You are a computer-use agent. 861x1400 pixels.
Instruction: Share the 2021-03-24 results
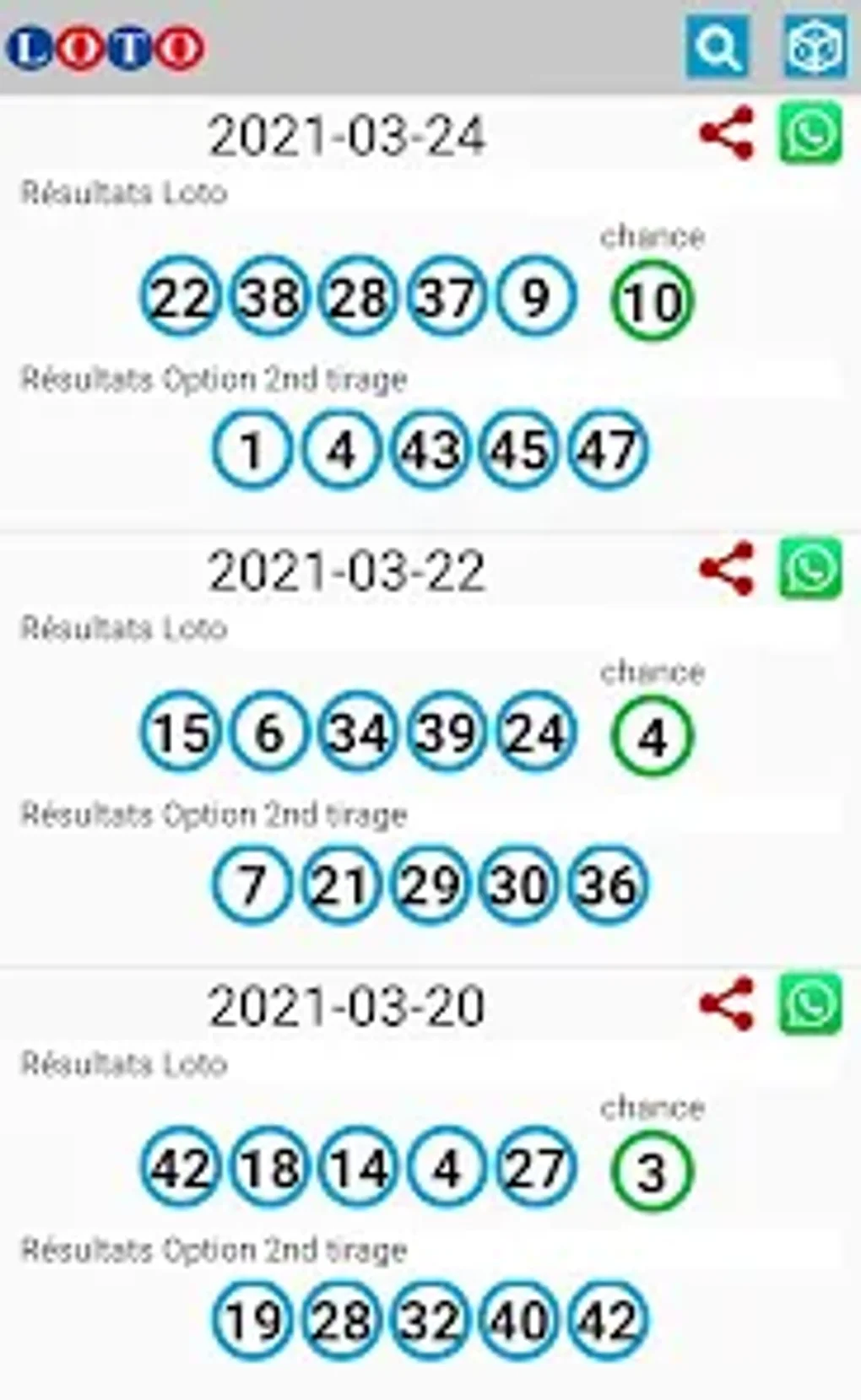coord(726,131)
